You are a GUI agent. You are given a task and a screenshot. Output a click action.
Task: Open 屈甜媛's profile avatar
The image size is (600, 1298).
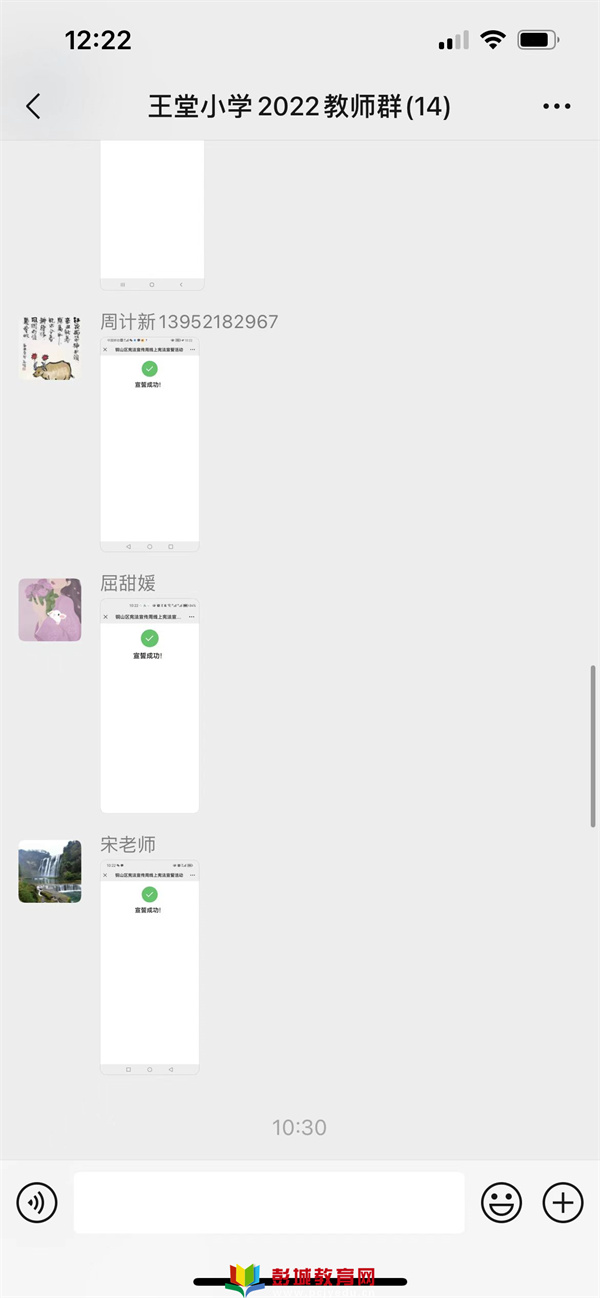pos(50,609)
